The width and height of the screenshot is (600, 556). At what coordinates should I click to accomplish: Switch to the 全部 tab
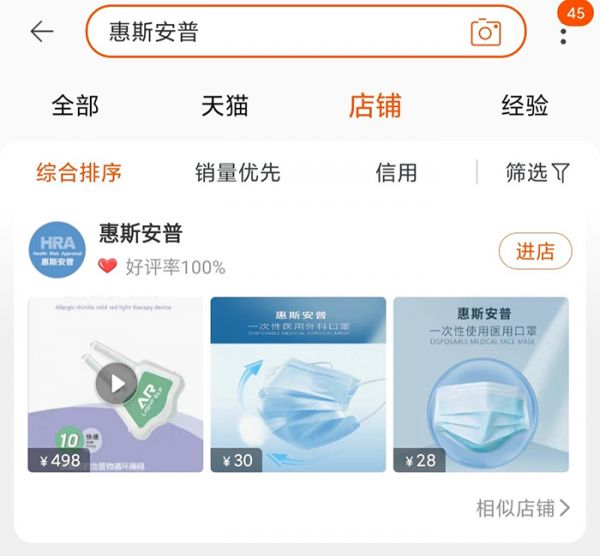[75, 105]
